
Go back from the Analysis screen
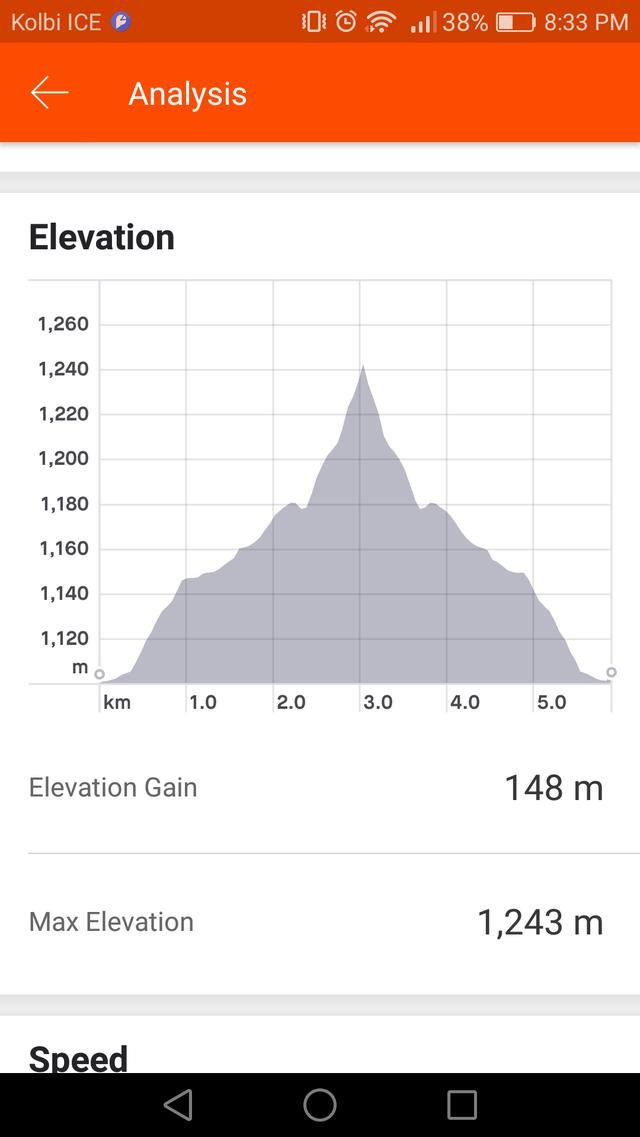pyautogui.click(x=49, y=94)
